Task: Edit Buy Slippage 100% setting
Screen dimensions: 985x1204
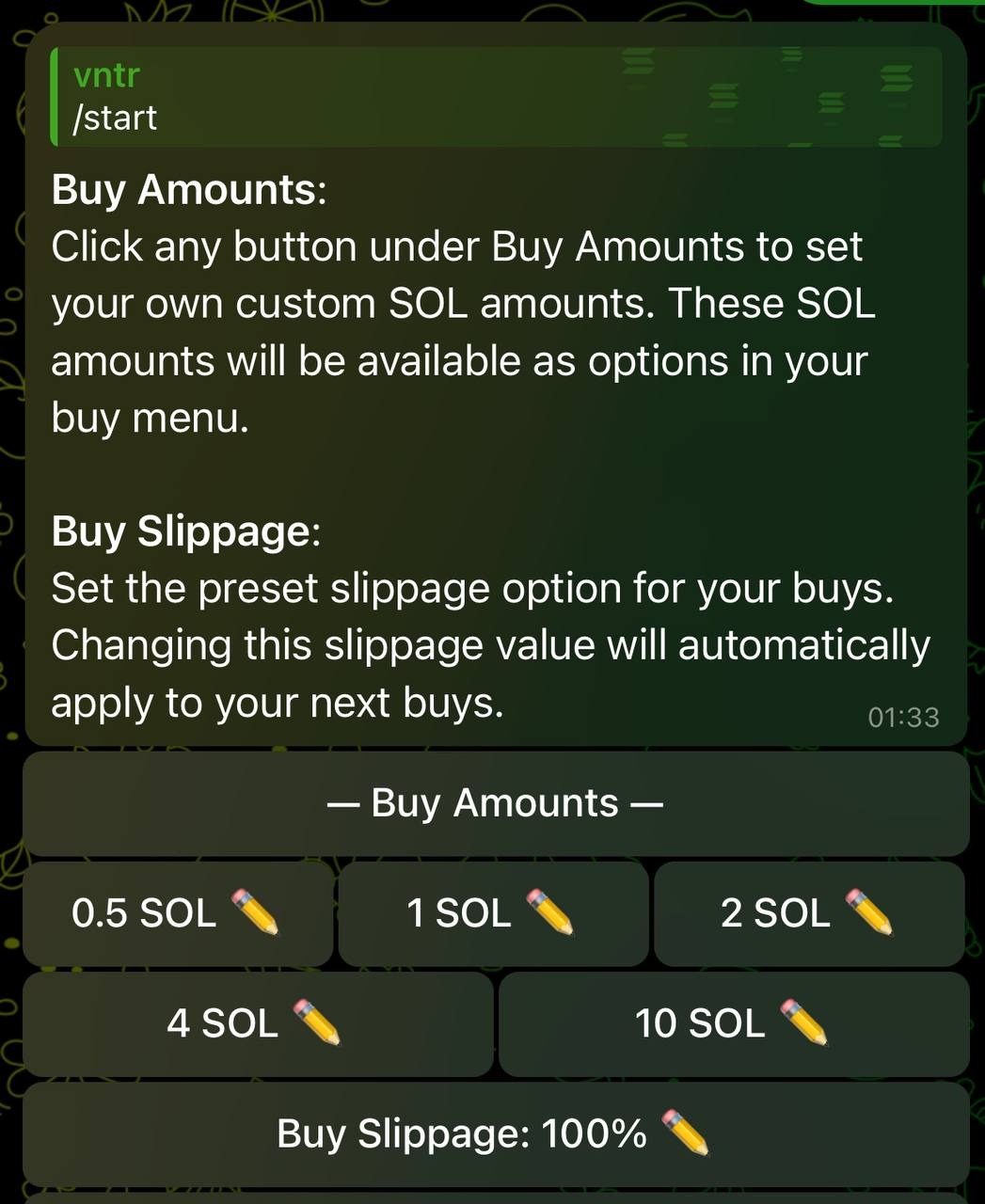Action: pos(496,1133)
